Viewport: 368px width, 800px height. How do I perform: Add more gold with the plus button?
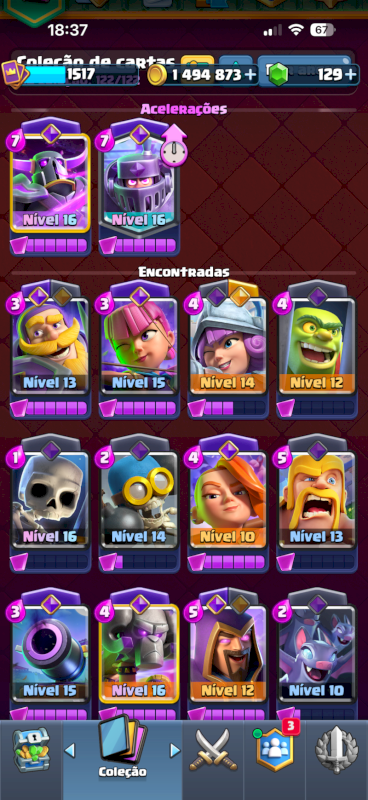click(250, 75)
